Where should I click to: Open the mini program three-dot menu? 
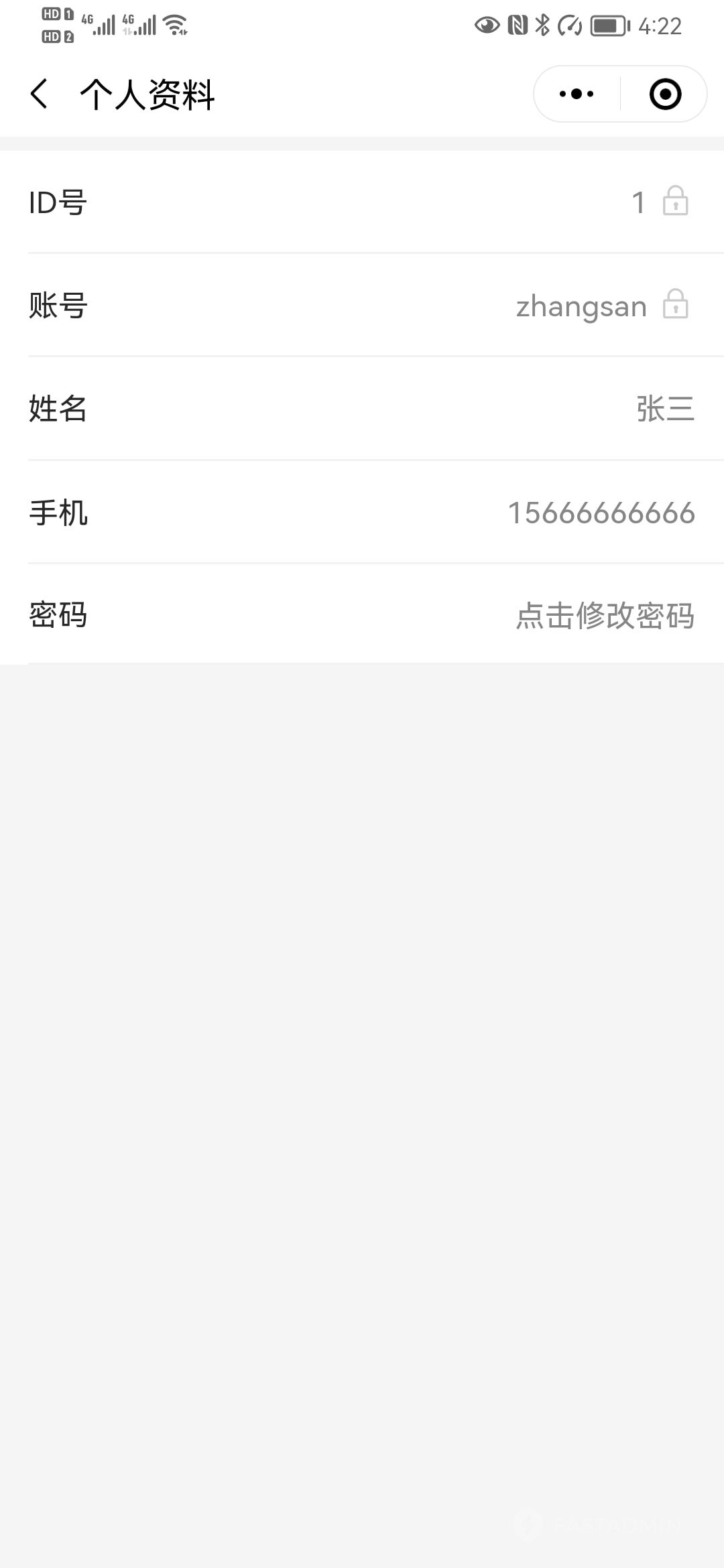coord(577,94)
